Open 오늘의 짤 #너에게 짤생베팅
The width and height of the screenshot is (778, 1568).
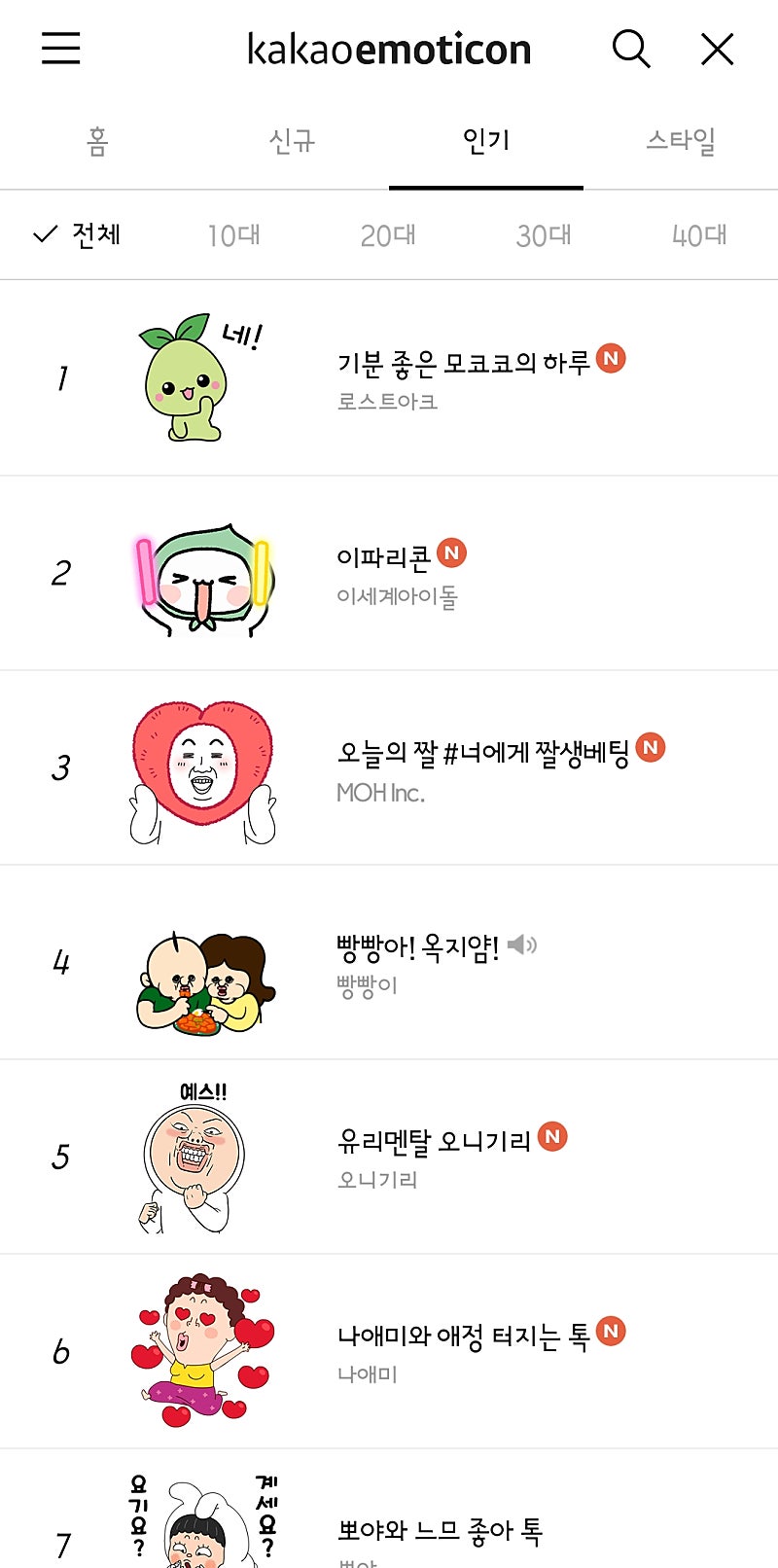(x=483, y=753)
